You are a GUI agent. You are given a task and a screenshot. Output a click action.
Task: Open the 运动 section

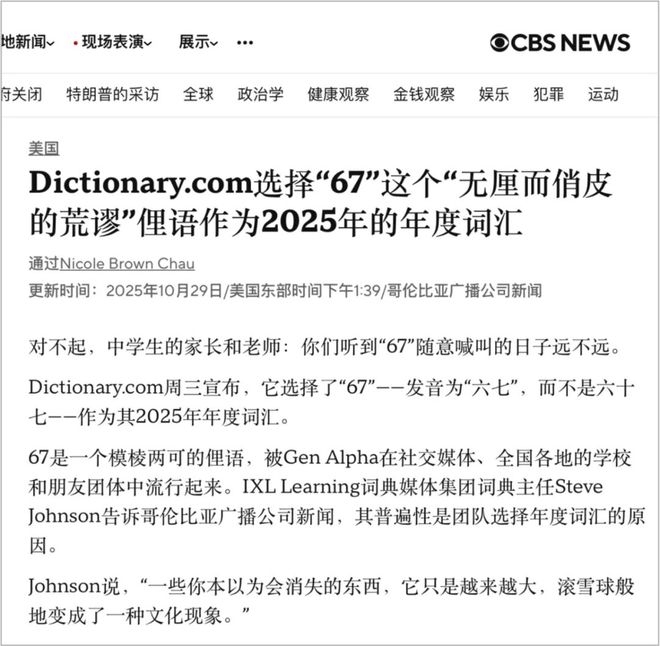pyautogui.click(x=603, y=95)
